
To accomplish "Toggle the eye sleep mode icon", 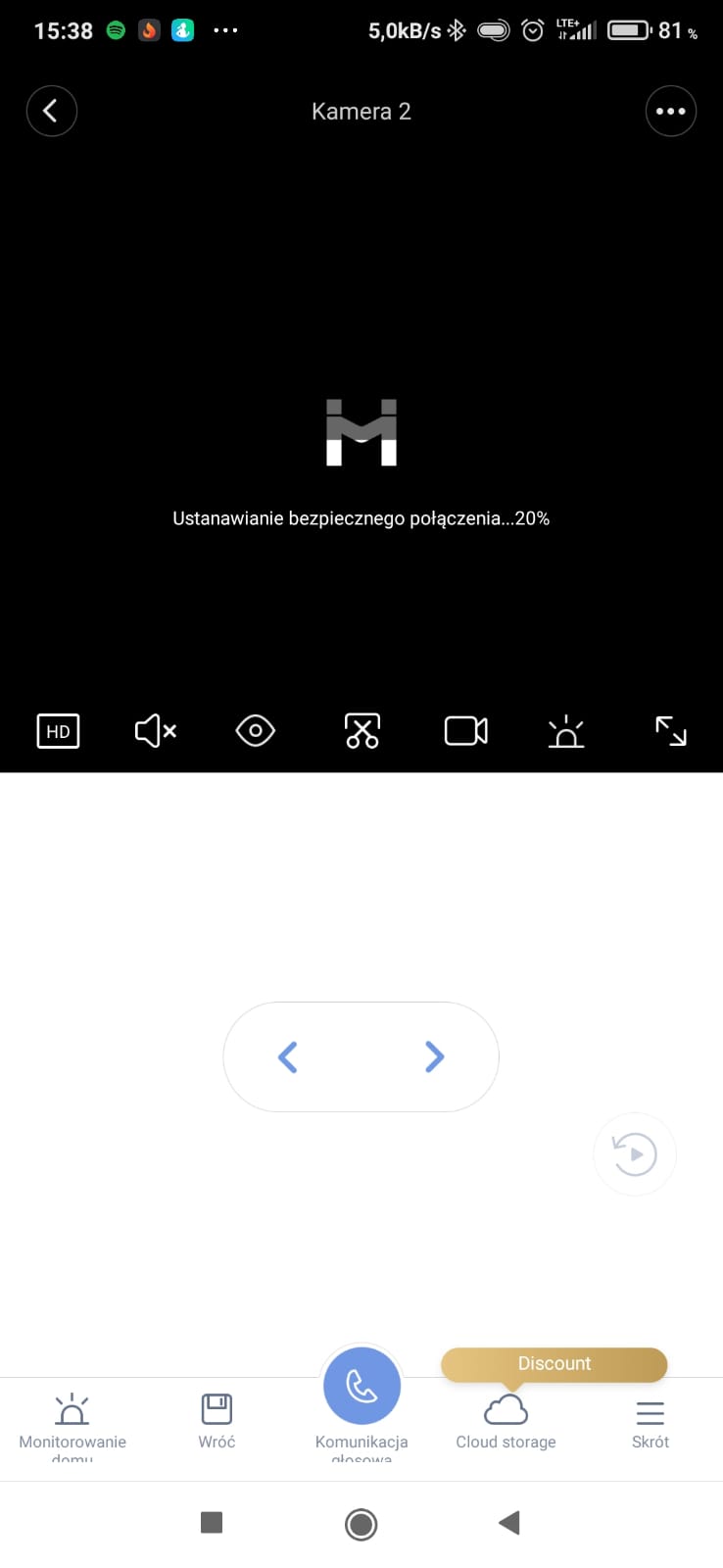I will (x=256, y=731).
